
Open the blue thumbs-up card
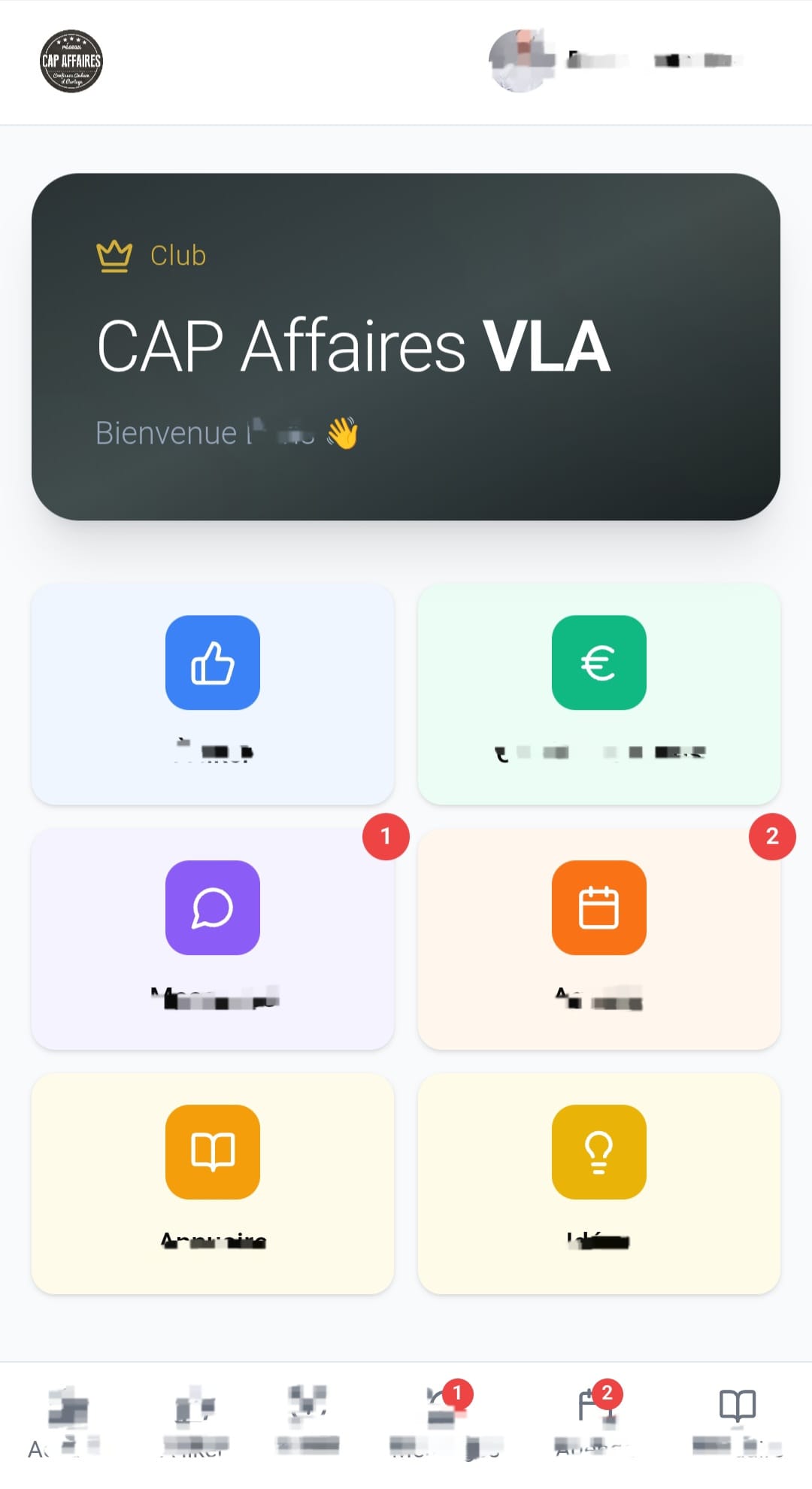213,693
